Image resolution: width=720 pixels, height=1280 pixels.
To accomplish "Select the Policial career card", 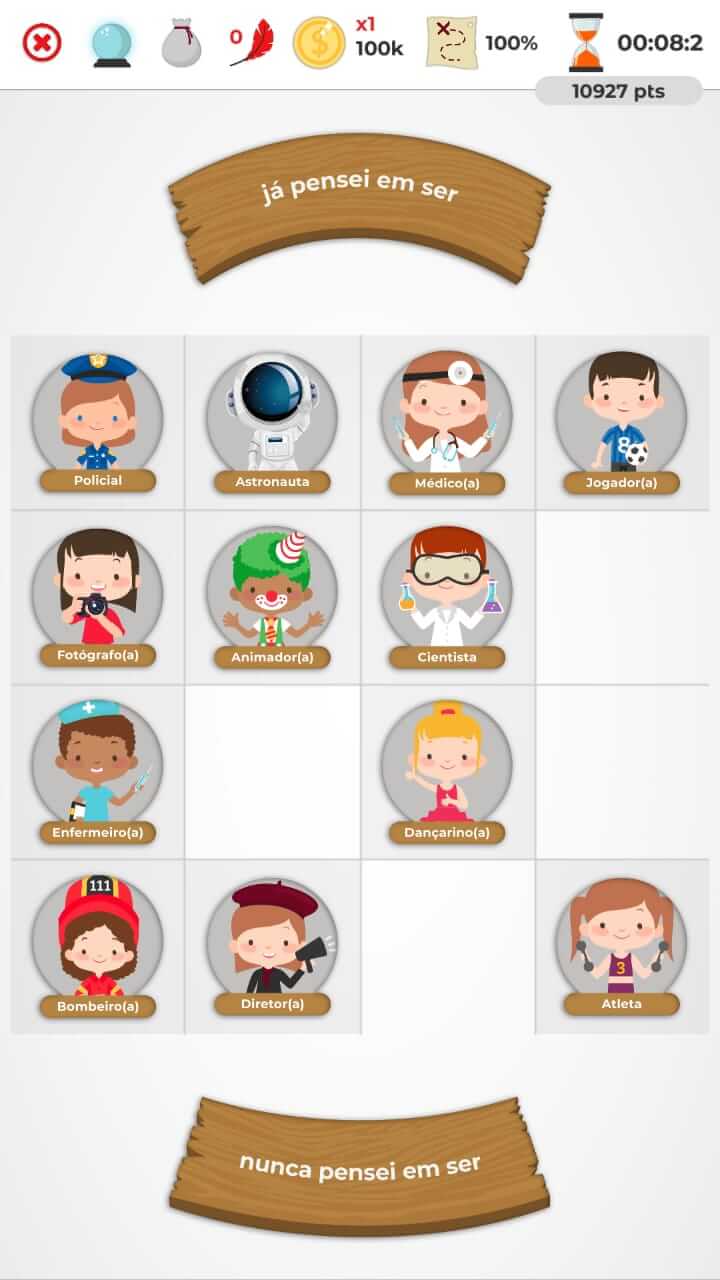I will pyautogui.click(x=98, y=421).
